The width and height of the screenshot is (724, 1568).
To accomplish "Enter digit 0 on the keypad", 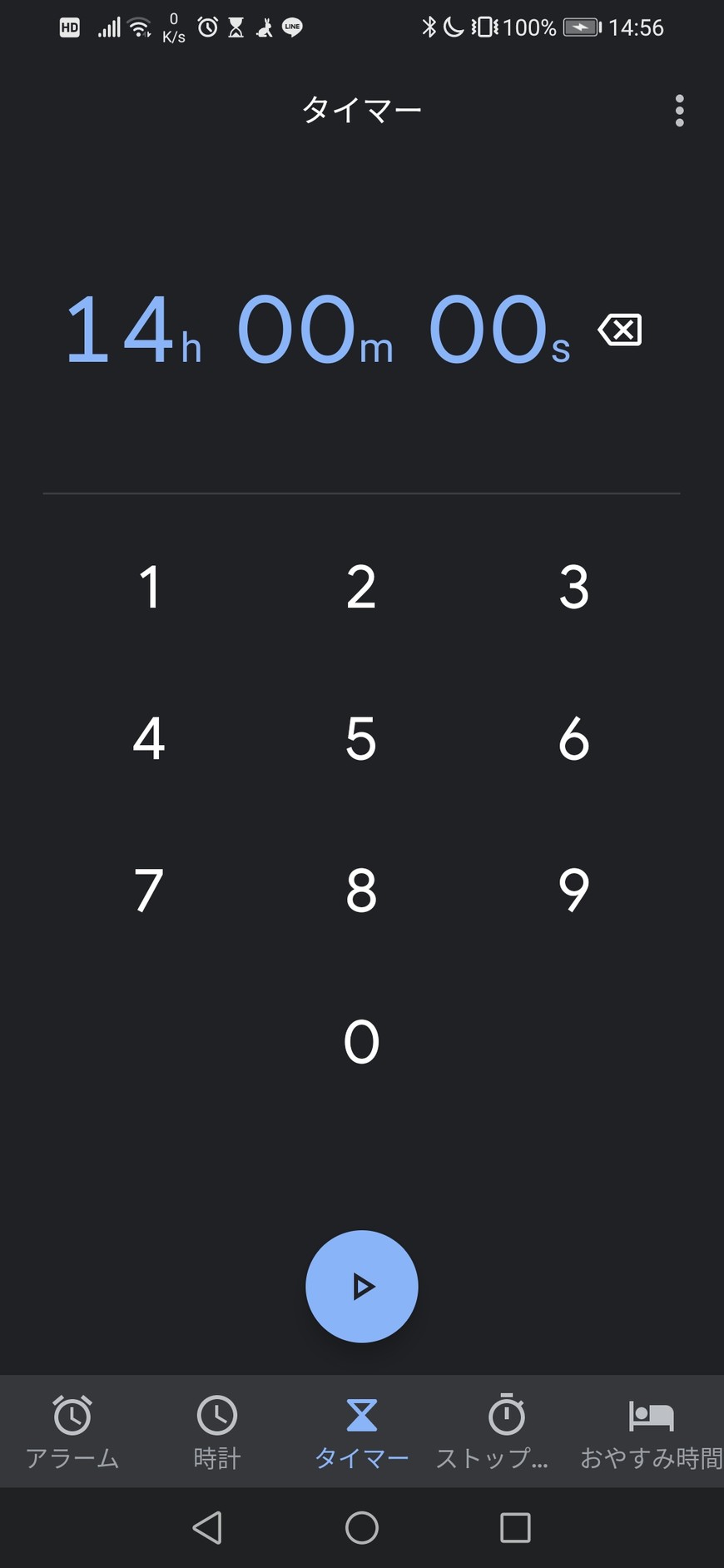I will (361, 1041).
